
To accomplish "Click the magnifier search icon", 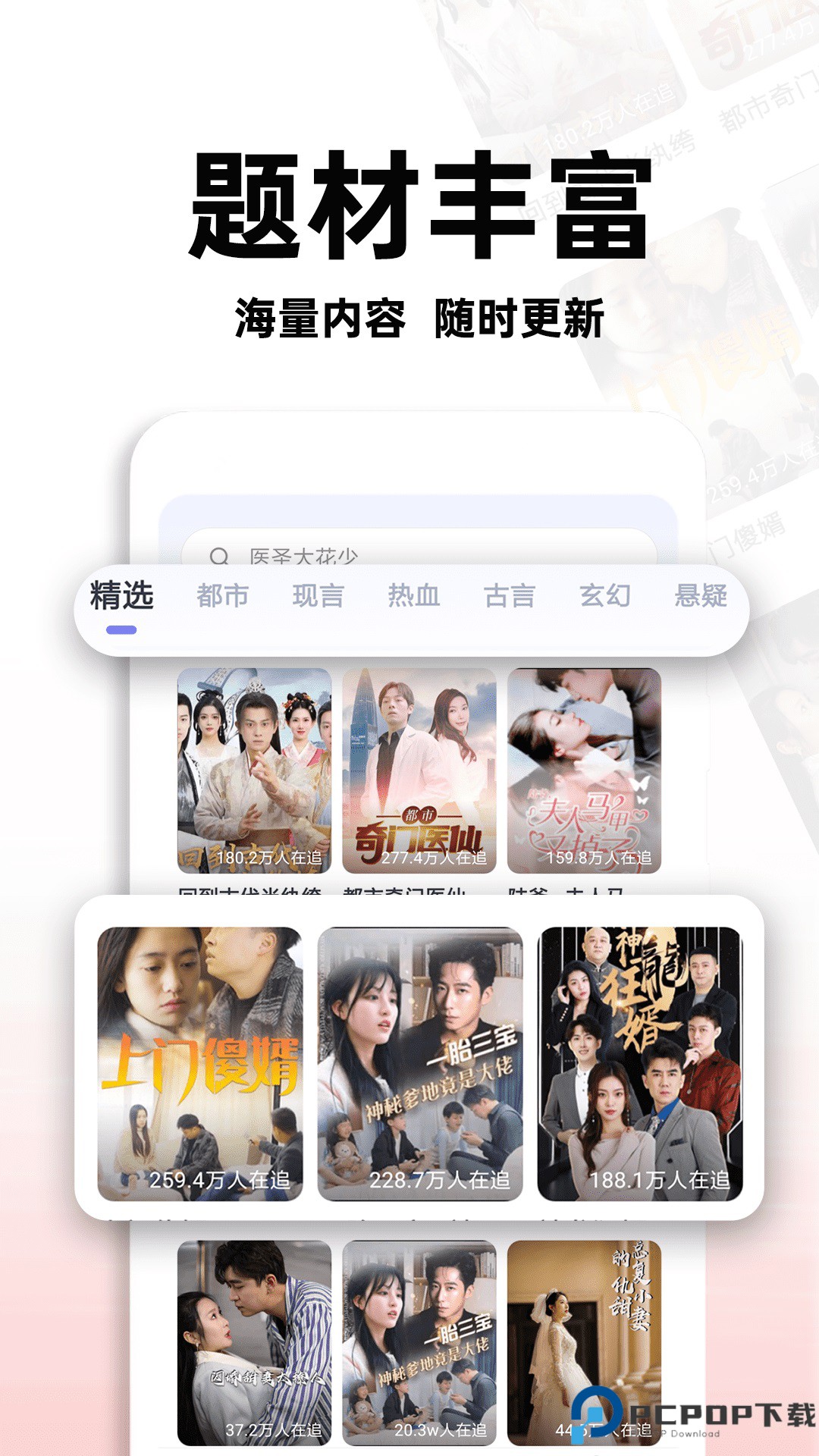I will tap(219, 555).
